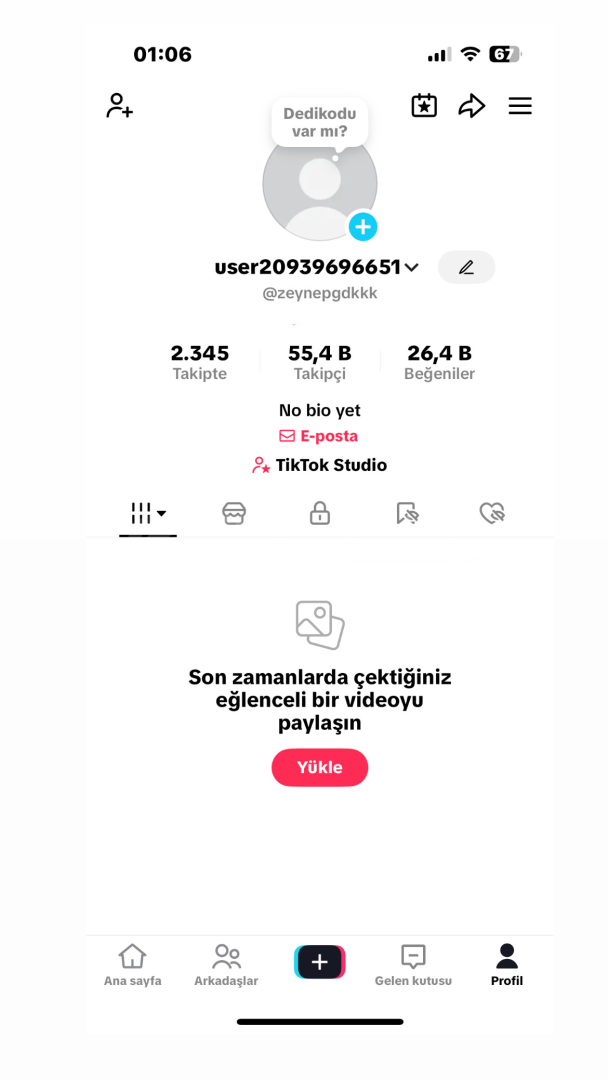Tap the Yükle button

click(x=320, y=767)
